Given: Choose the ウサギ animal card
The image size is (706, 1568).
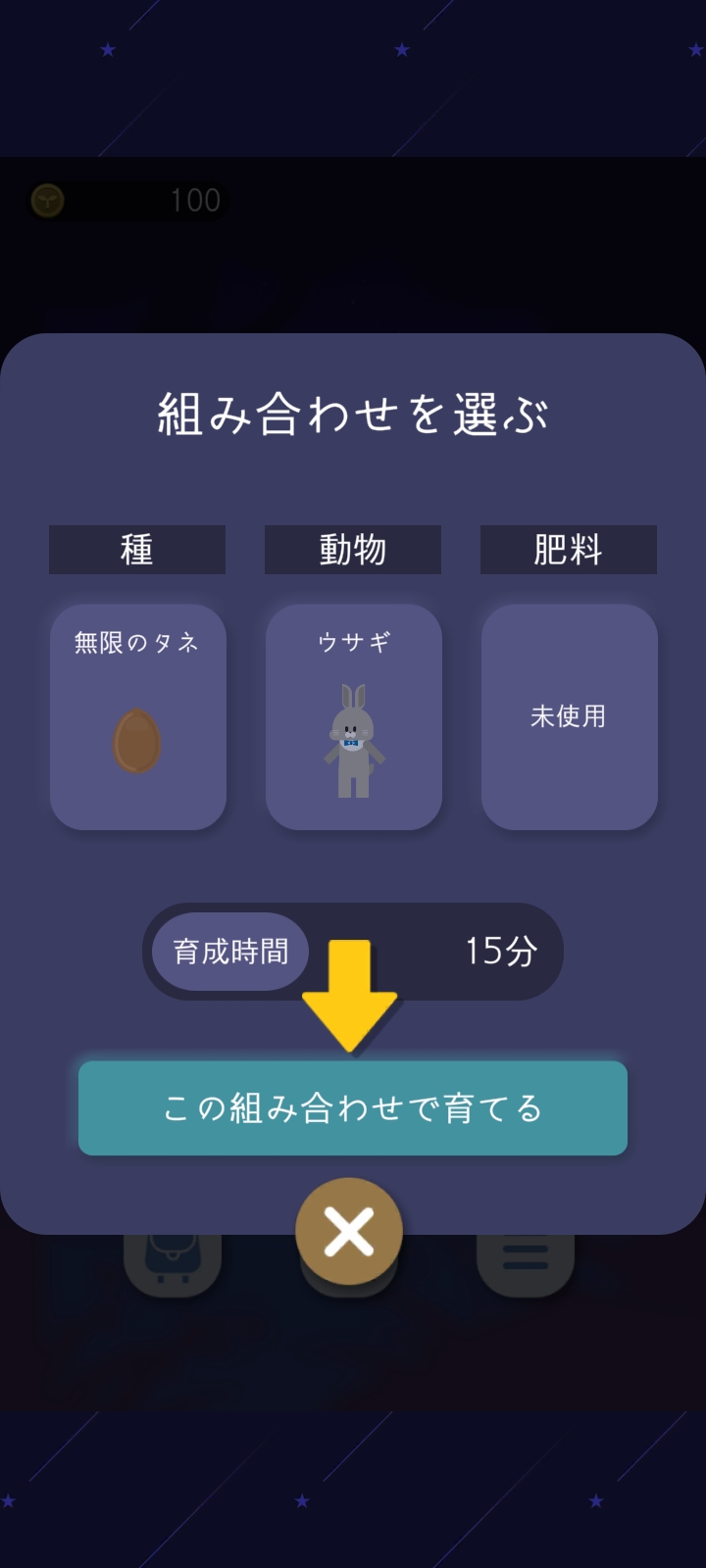Looking at the screenshot, I should 354,717.
